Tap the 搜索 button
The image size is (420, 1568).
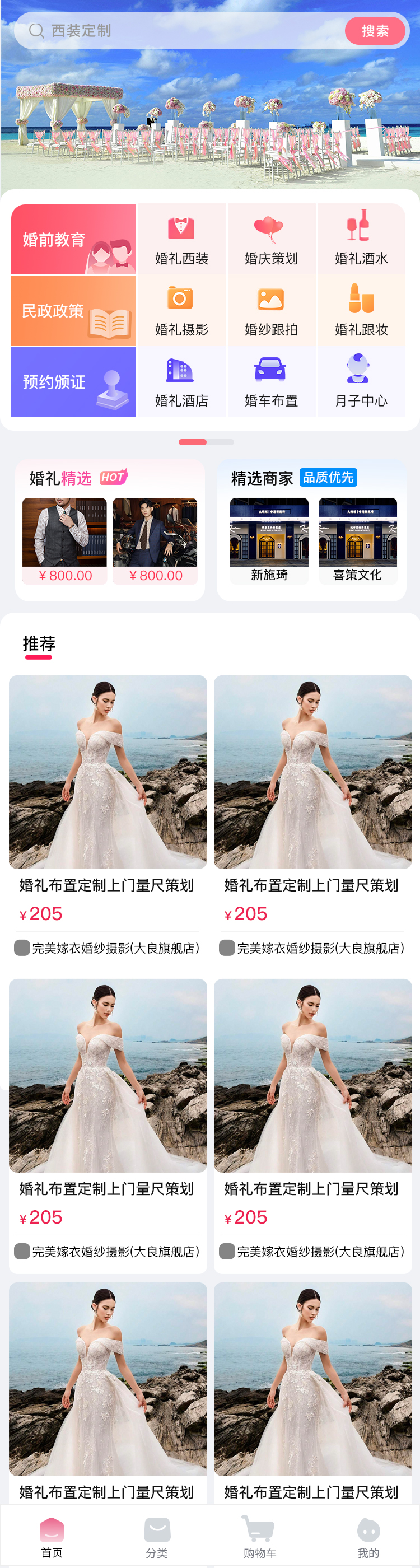(375, 31)
